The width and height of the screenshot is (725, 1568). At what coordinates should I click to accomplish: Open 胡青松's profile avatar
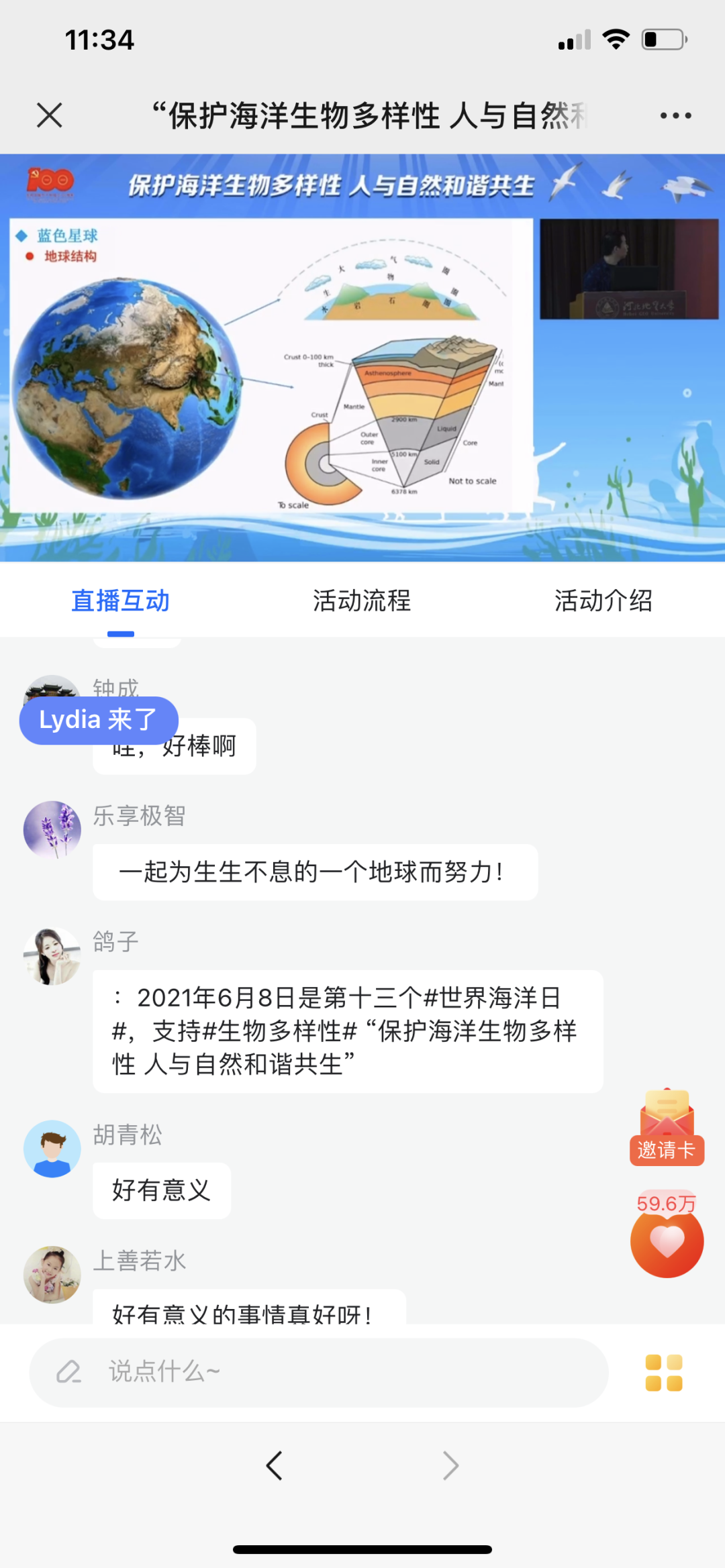[52, 1149]
